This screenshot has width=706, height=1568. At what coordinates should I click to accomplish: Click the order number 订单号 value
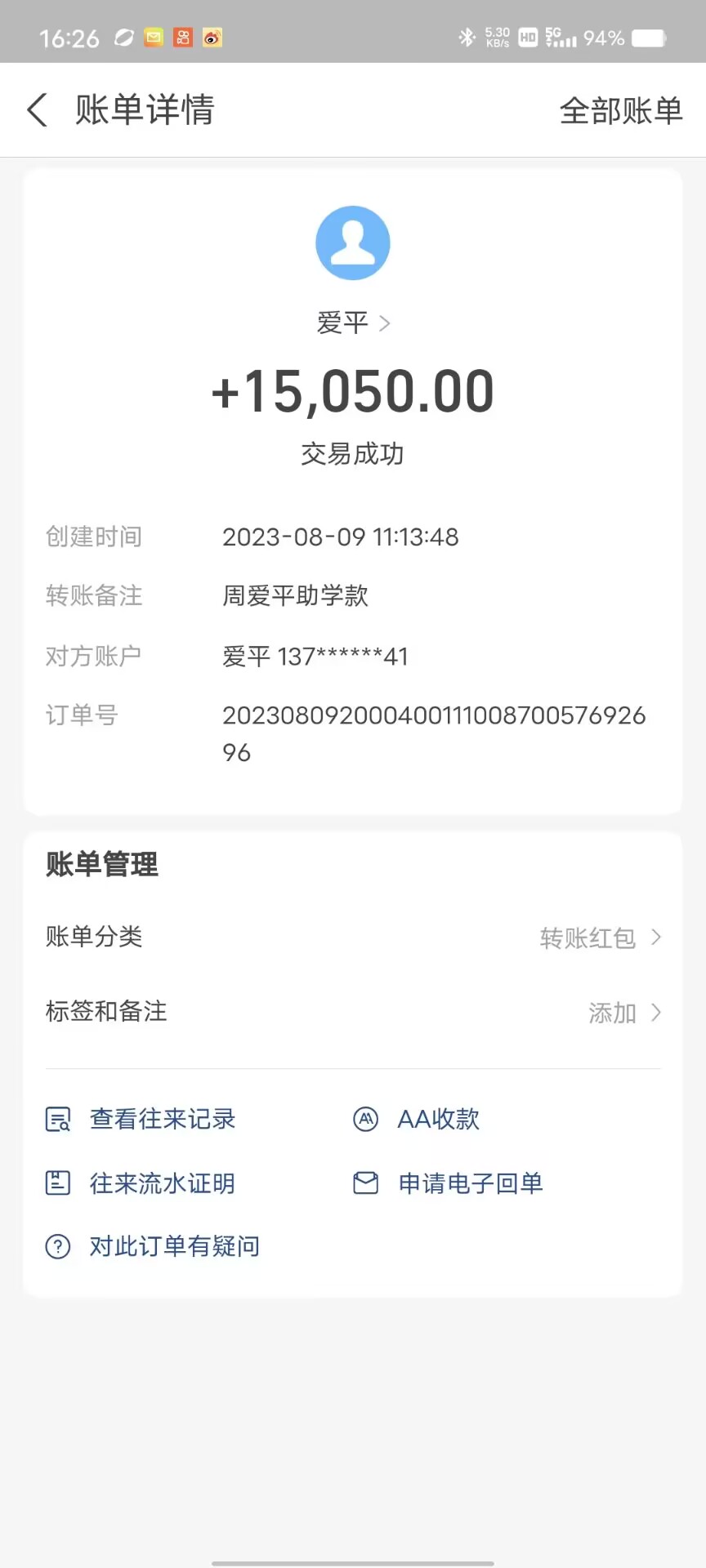[x=435, y=733]
